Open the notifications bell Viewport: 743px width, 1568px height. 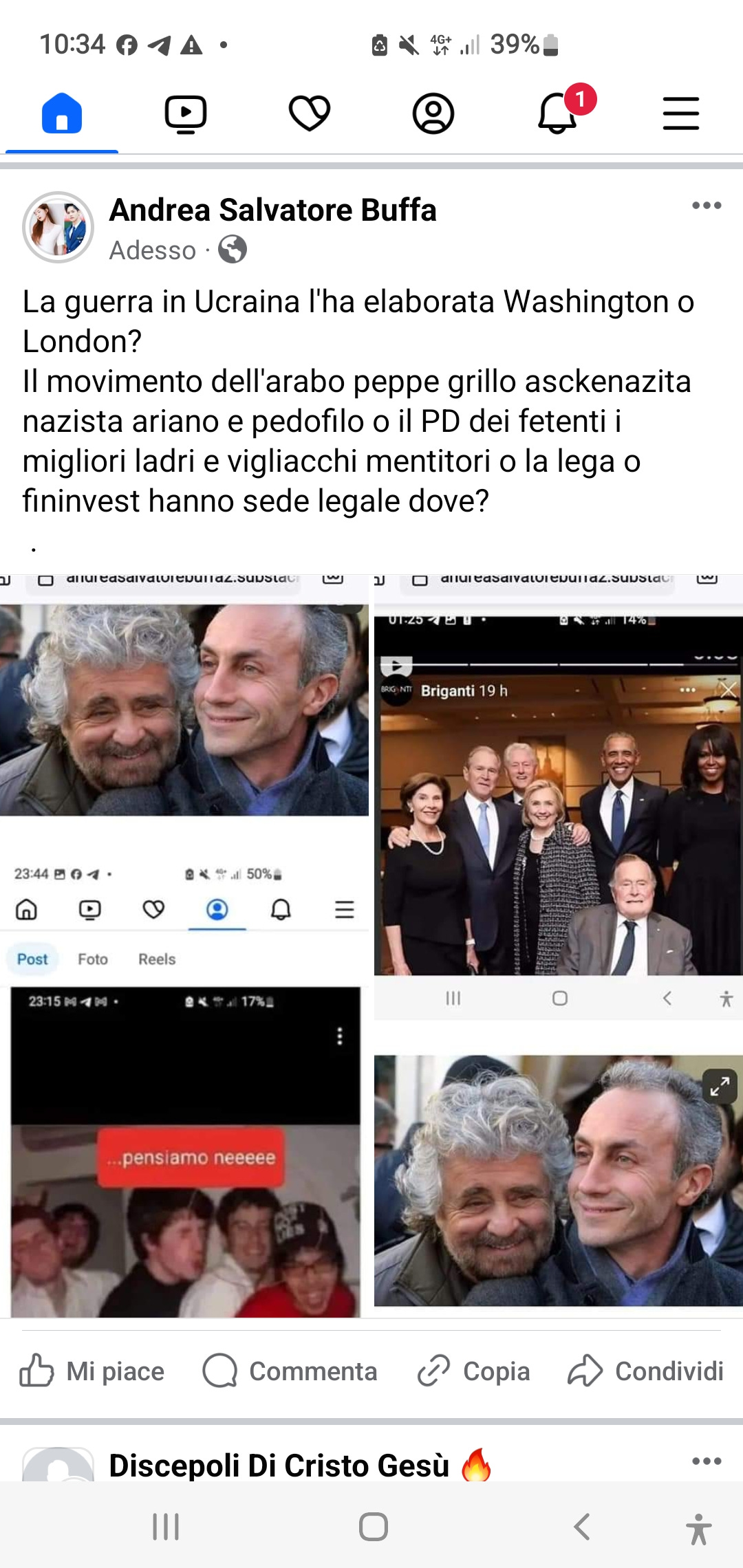[x=557, y=113]
